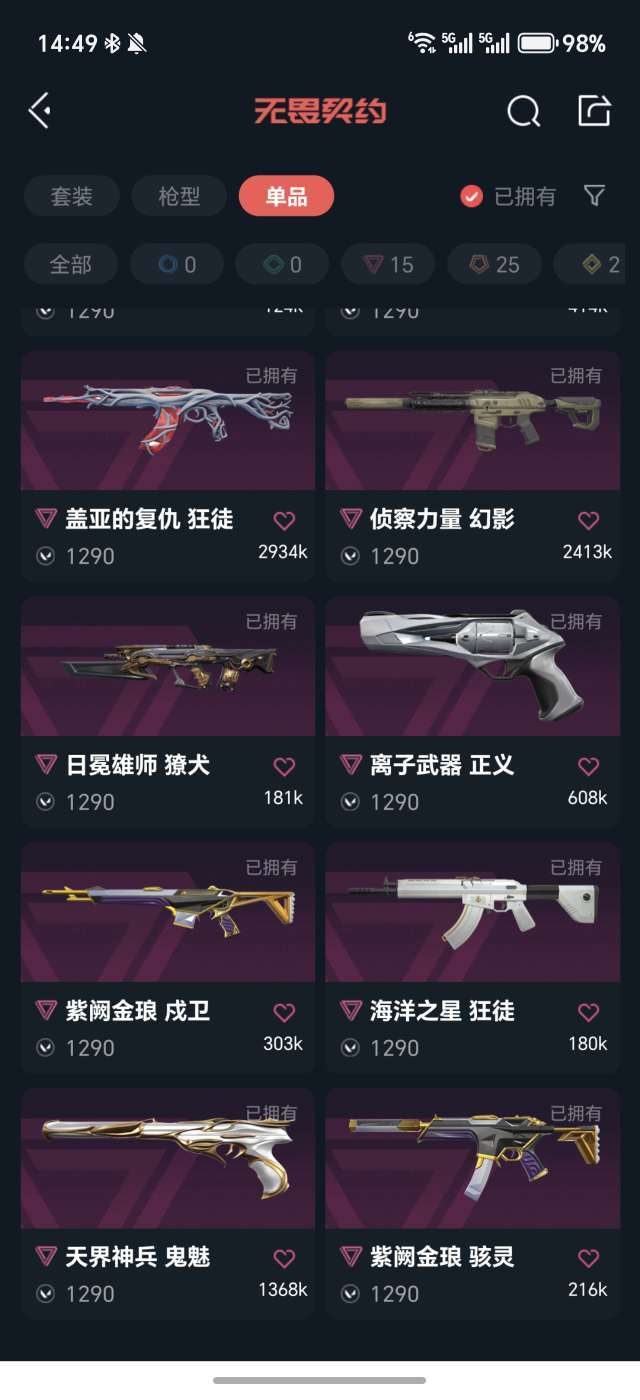Favorite the 侦察力量 幻影 skin
The image size is (640, 1400).
coord(589,520)
